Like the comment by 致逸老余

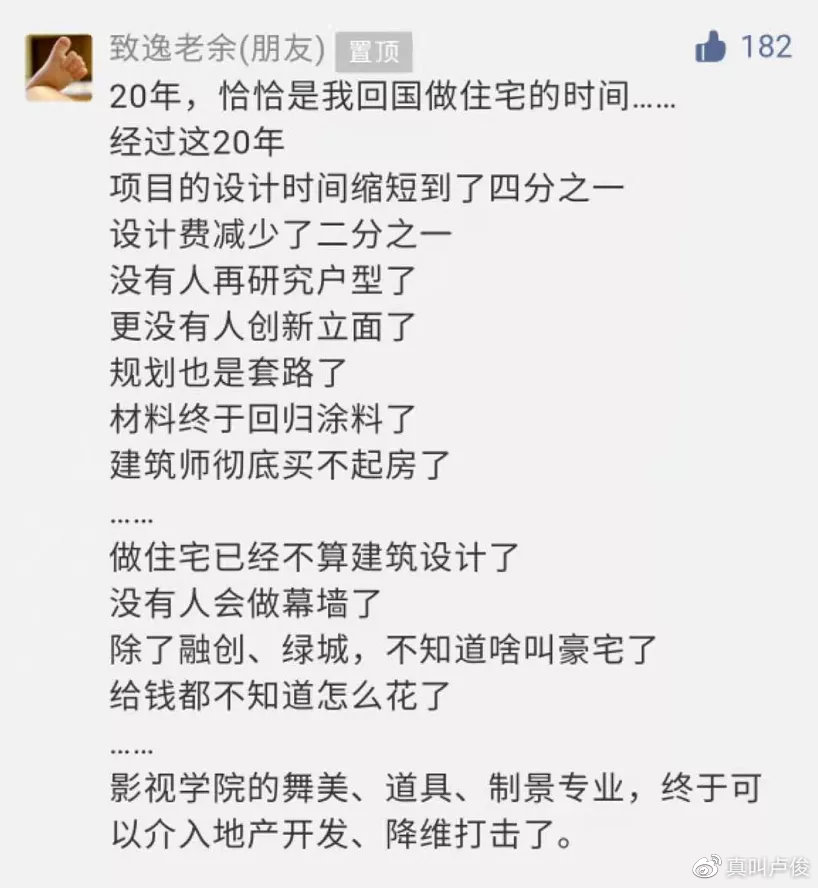pos(710,46)
